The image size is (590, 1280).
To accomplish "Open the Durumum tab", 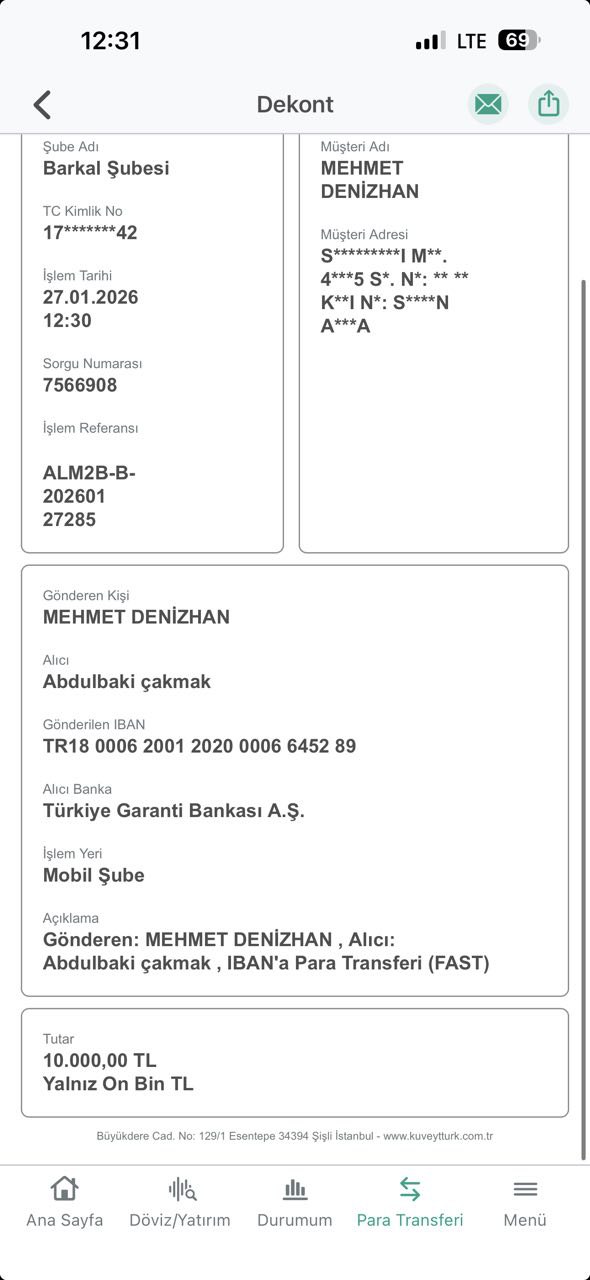I will pos(295,1203).
